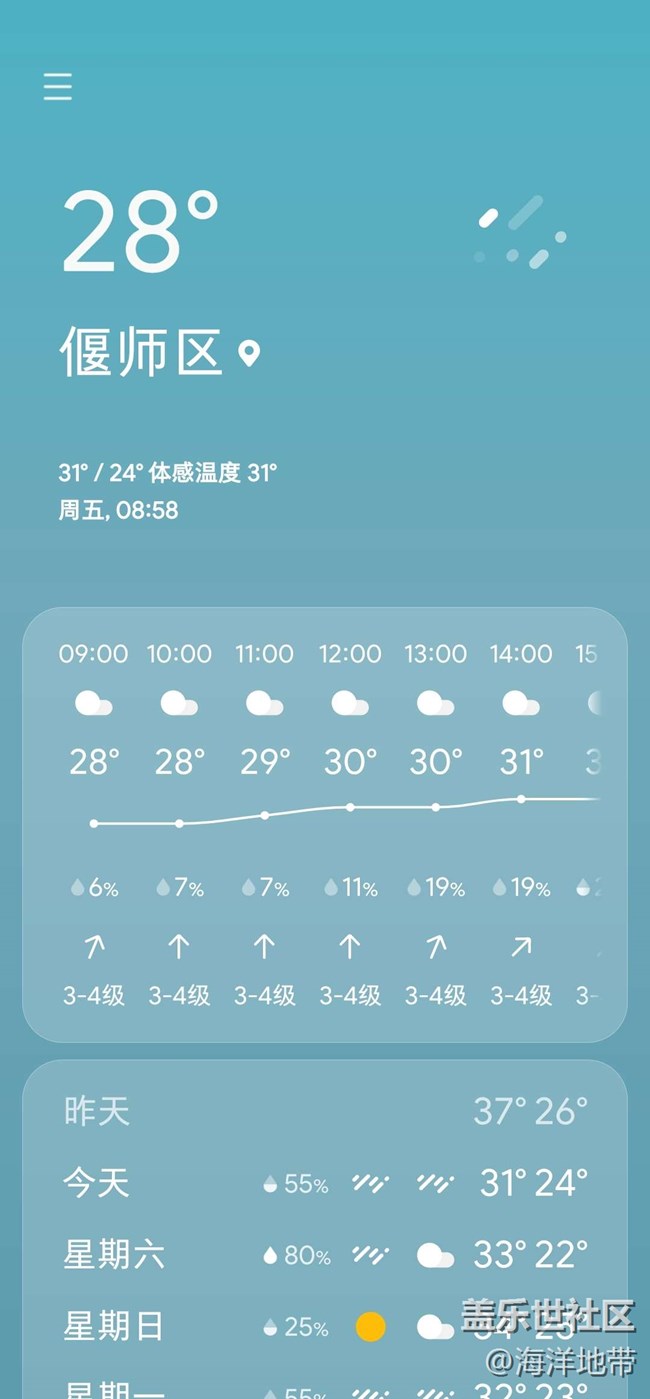Viewport: 650px width, 1399px height.
Task: Tap the 偃师区 location name
Action: pyautogui.click(x=141, y=353)
